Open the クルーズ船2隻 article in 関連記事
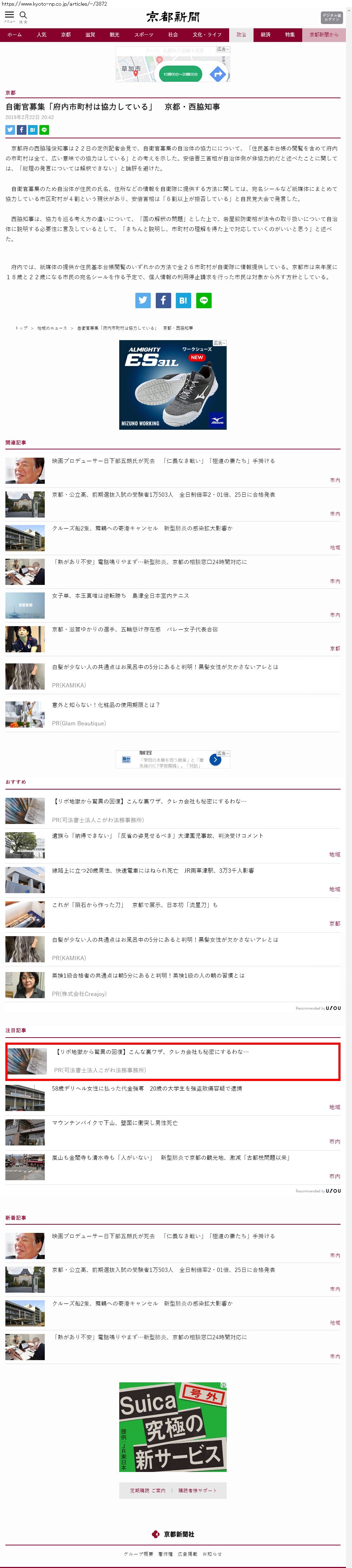Viewport: 352px width, 1568px height. tap(142, 528)
